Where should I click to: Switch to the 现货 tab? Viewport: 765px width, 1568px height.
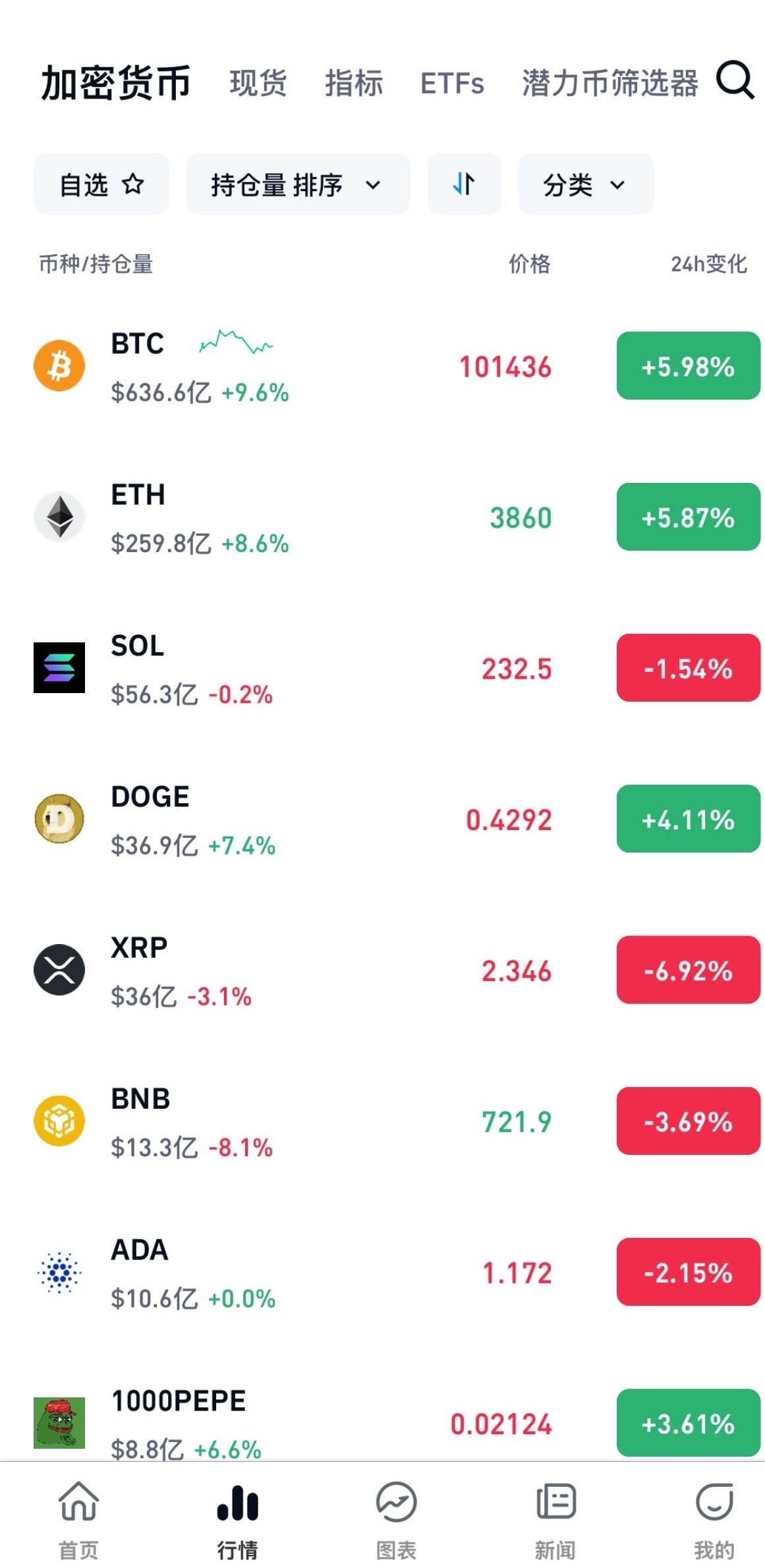tap(258, 84)
